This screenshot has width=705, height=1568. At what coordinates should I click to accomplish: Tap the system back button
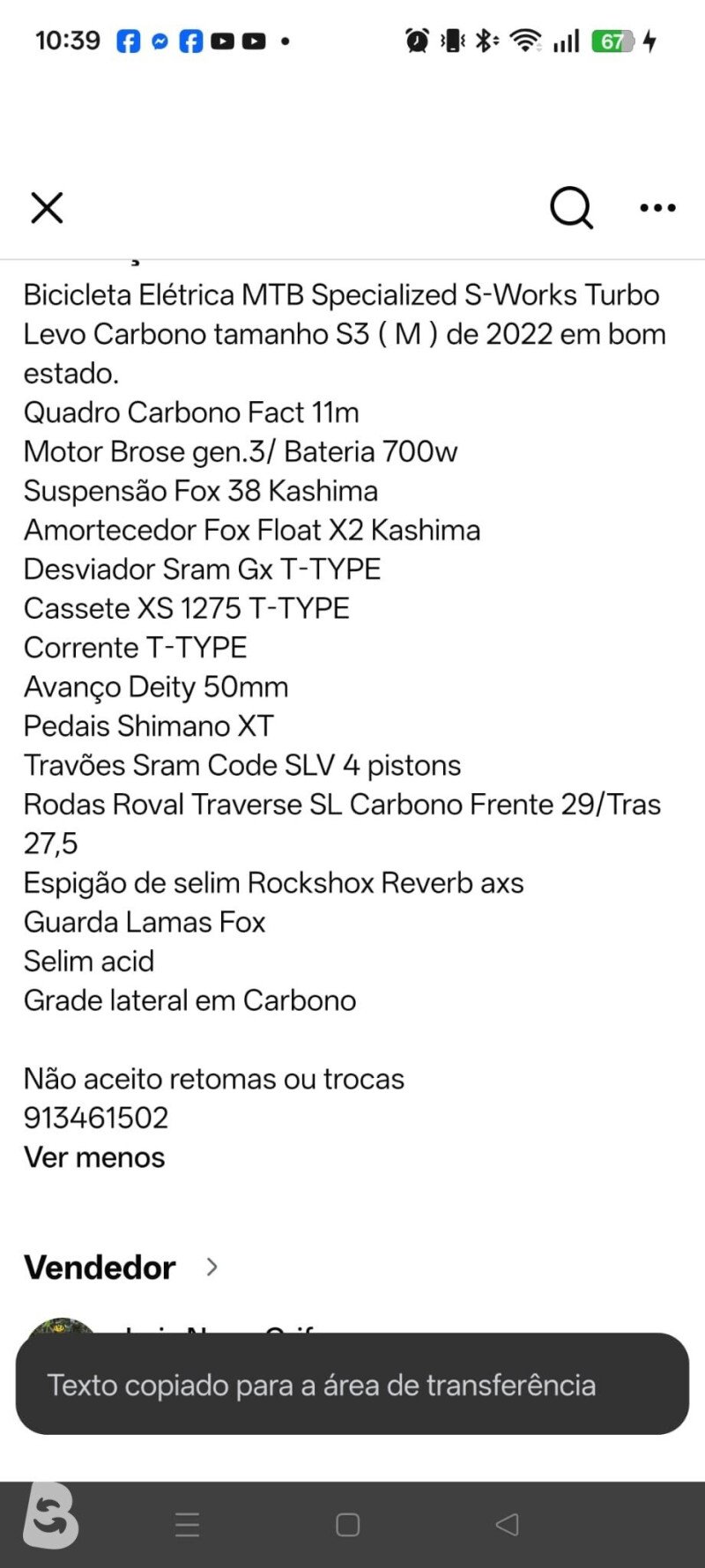tap(507, 1524)
